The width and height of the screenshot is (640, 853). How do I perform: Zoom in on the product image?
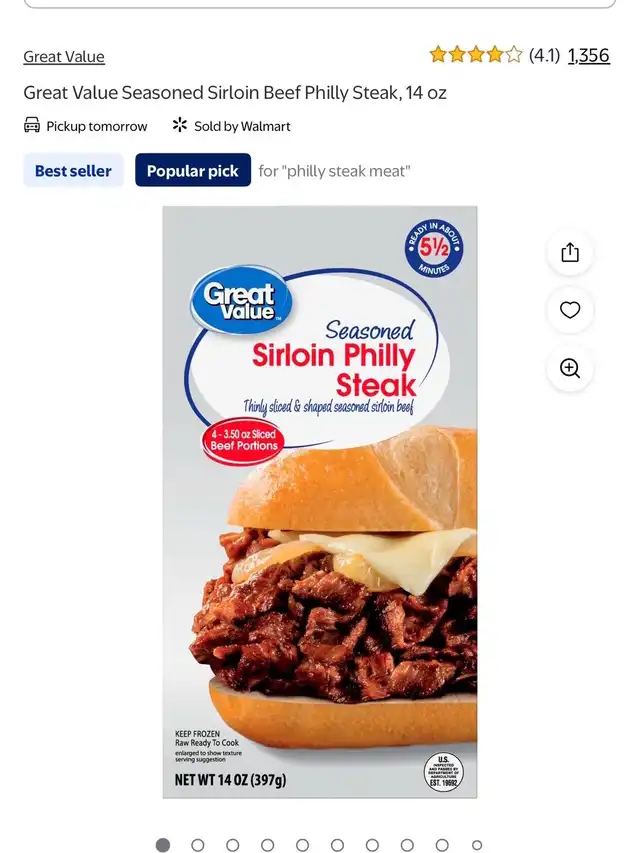(x=570, y=369)
